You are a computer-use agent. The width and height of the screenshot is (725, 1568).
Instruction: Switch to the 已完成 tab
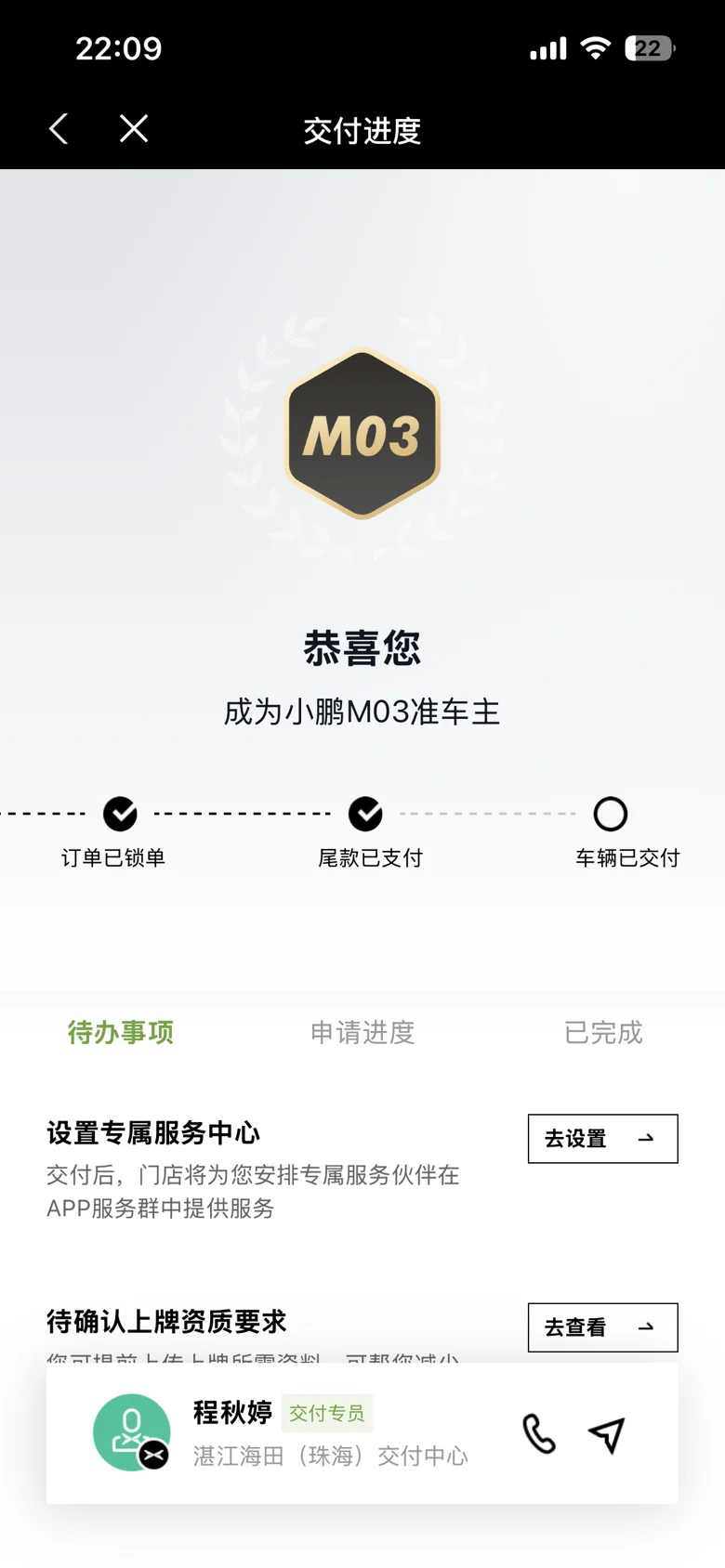tap(603, 1032)
